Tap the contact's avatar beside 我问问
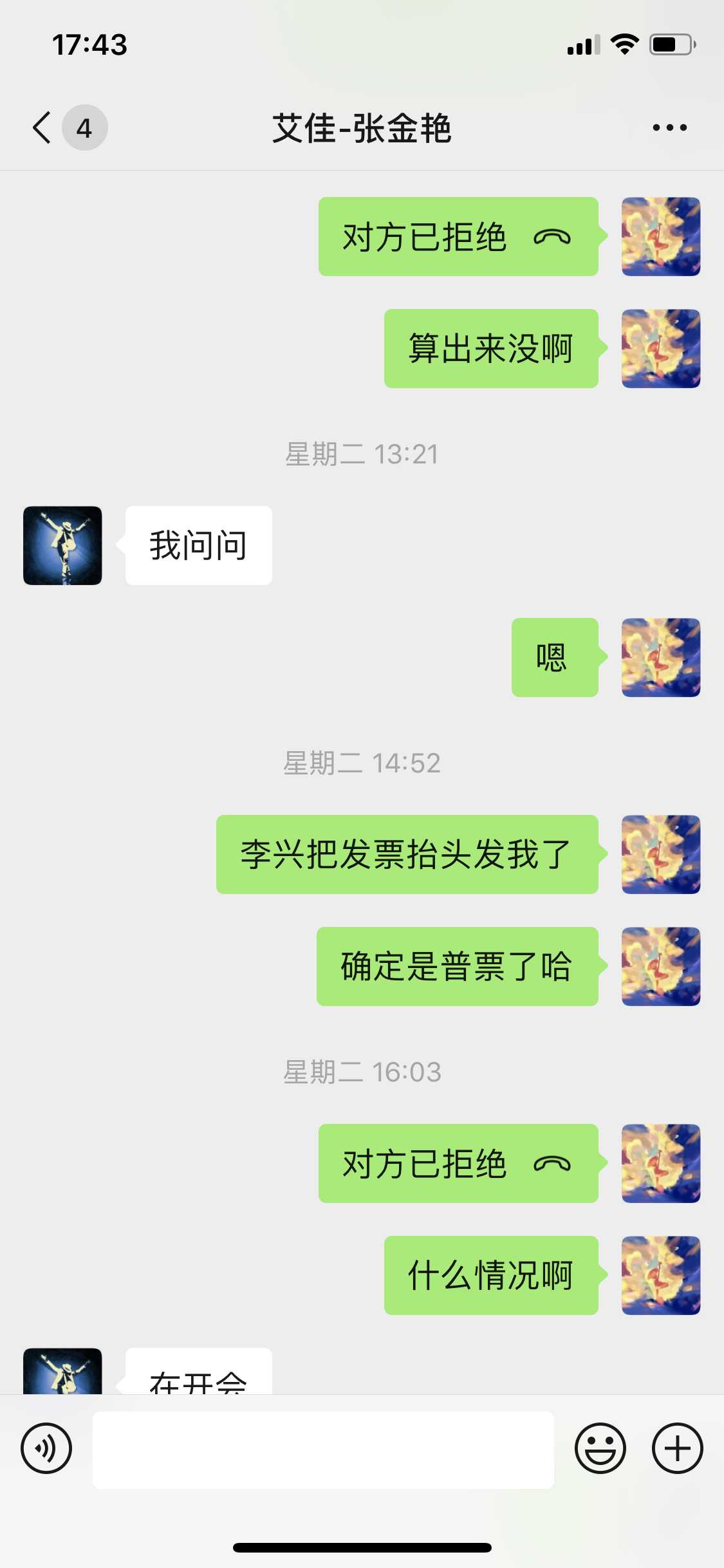Viewport: 724px width, 1568px height. [x=62, y=545]
